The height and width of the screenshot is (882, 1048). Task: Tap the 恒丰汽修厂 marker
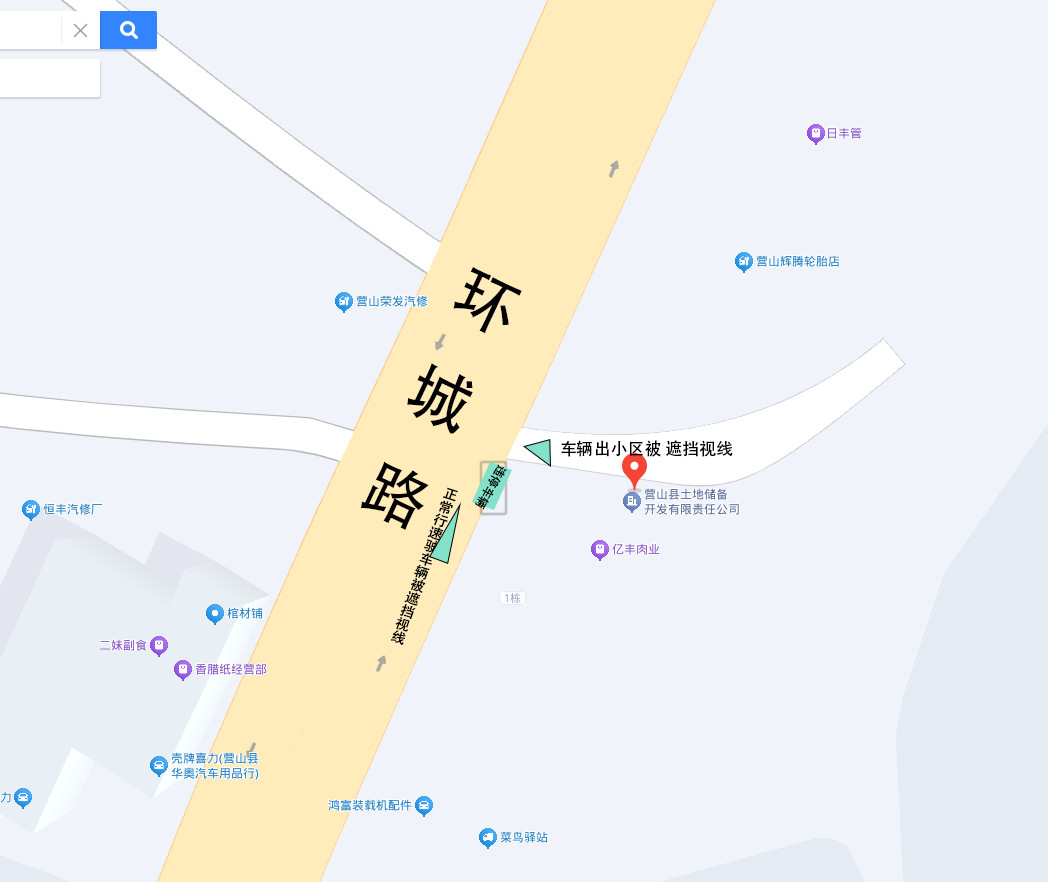point(31,510)
